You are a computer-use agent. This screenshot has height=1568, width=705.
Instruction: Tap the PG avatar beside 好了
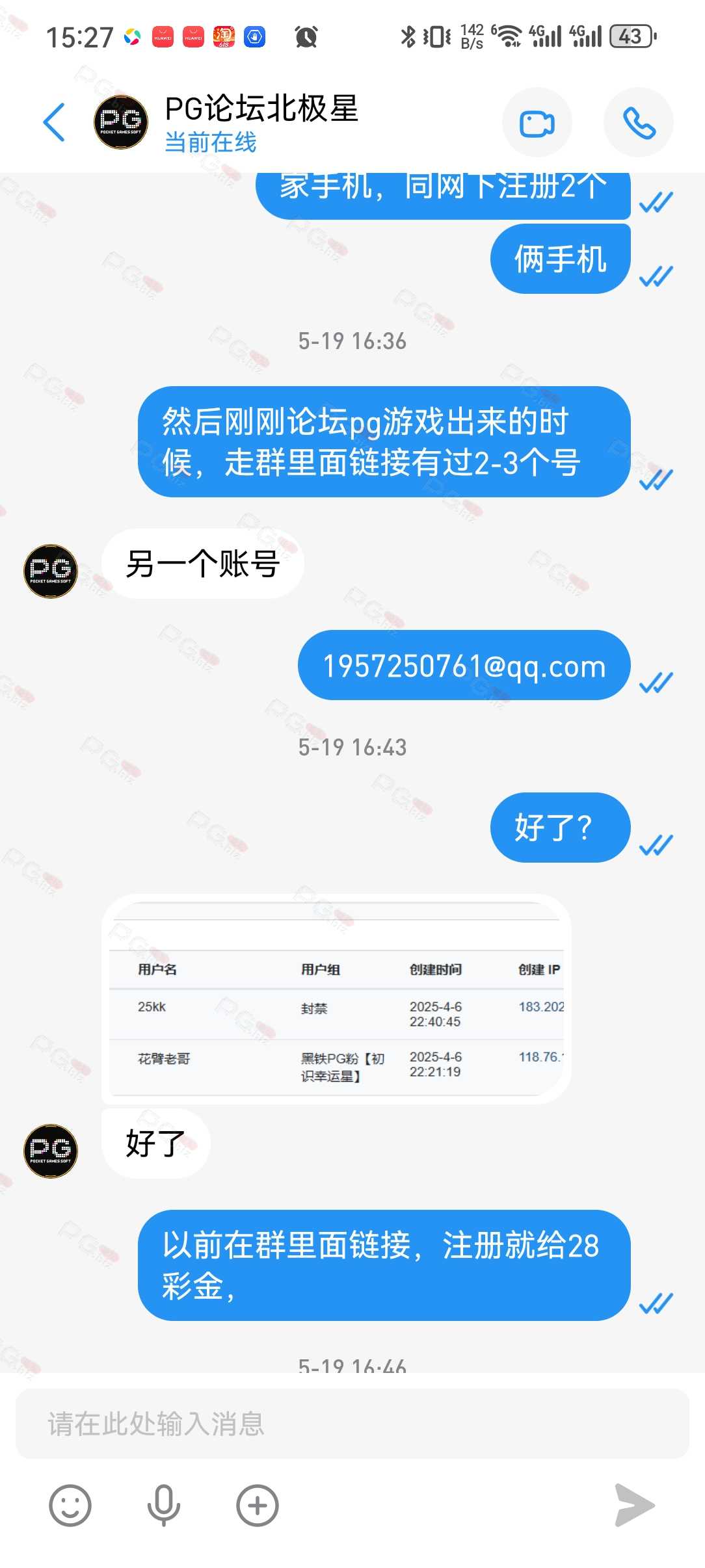[51, 1151]
